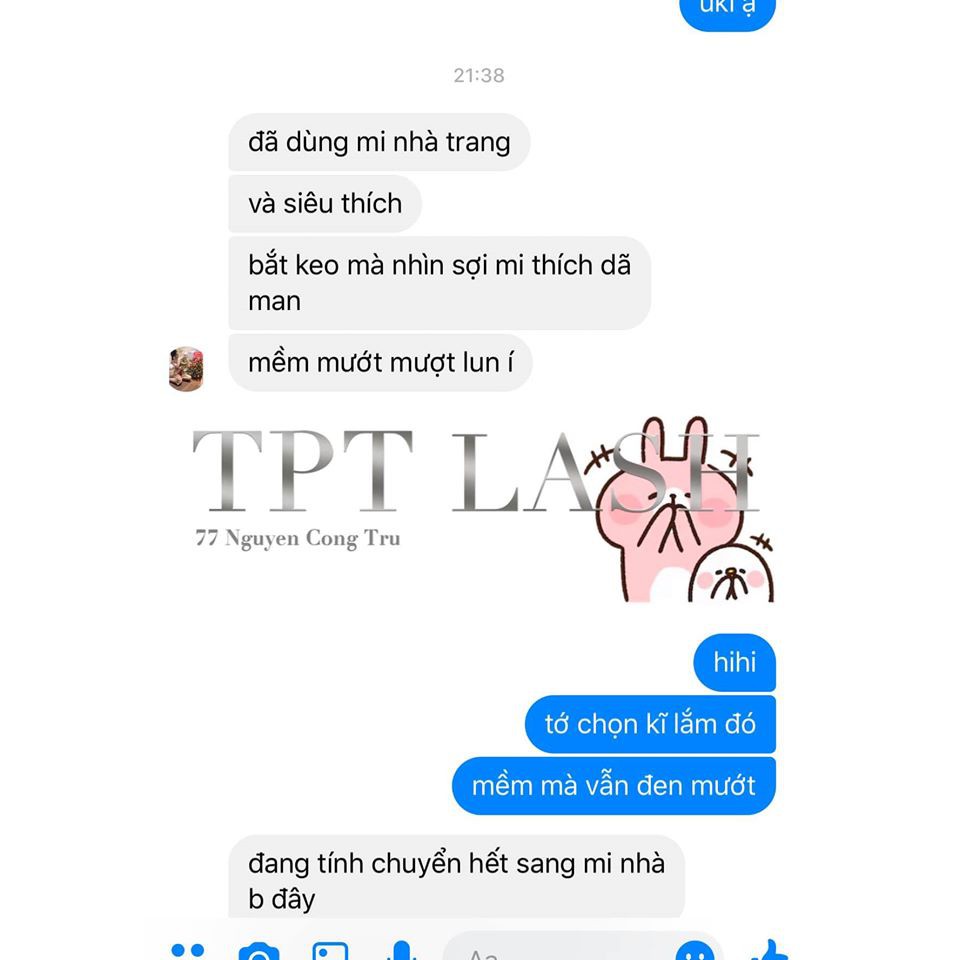Open the photo gallery picker
The image size is (960, 960).
tap(330, 952)
